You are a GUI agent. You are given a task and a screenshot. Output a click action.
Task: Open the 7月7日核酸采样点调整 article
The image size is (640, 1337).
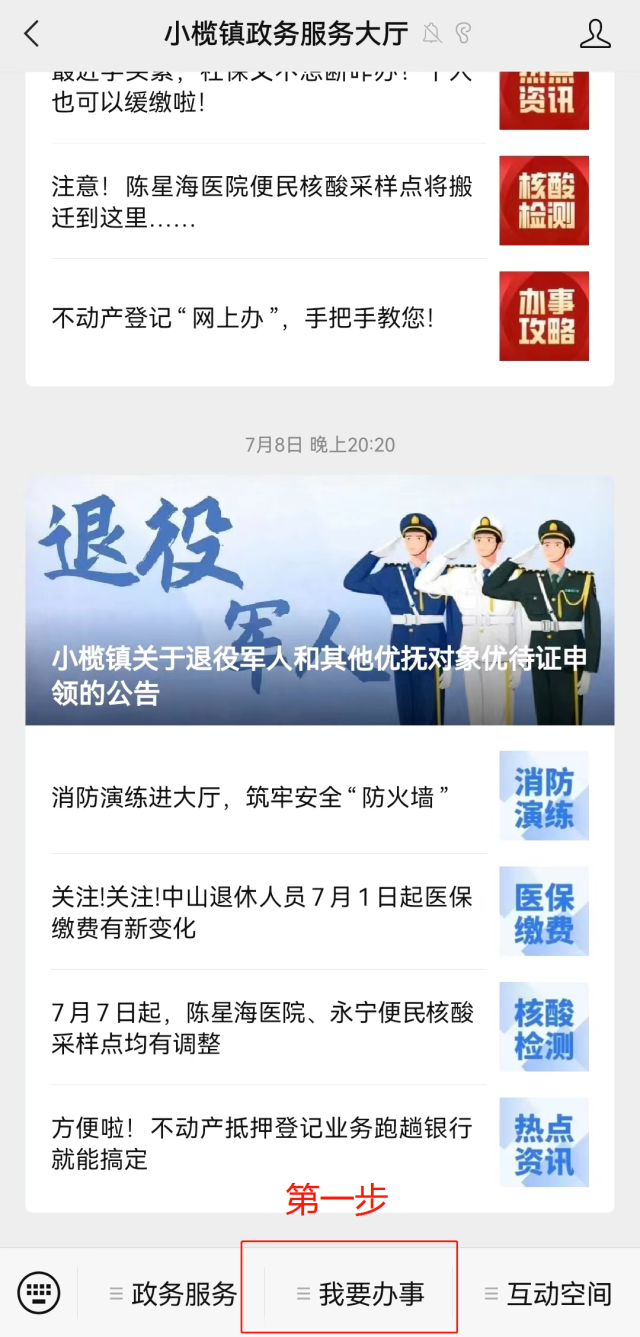(x=320, y=1028)
